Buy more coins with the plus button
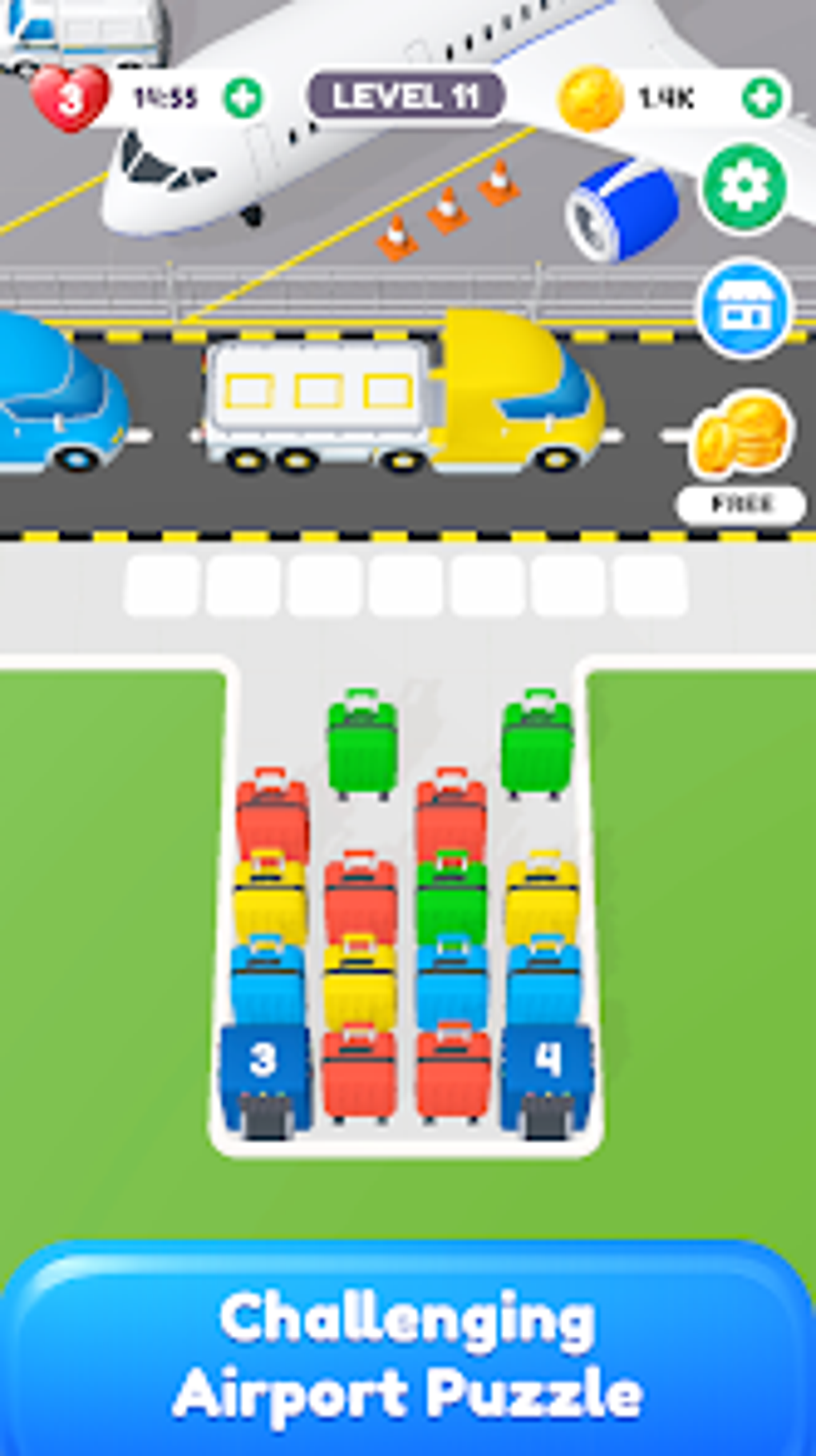Viewport: 816px width, 1456px height. pos(762,98)
